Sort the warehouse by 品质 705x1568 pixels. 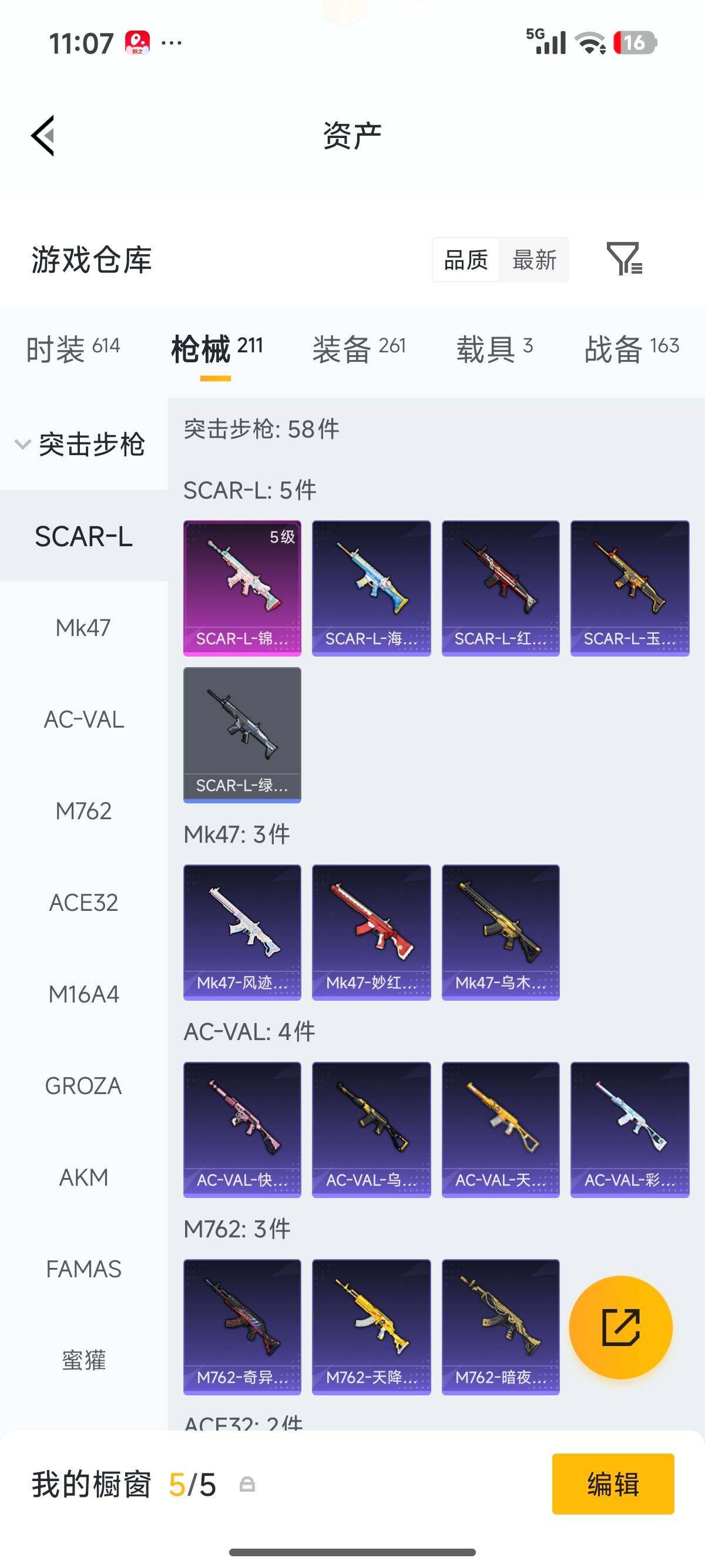[466, 260]
